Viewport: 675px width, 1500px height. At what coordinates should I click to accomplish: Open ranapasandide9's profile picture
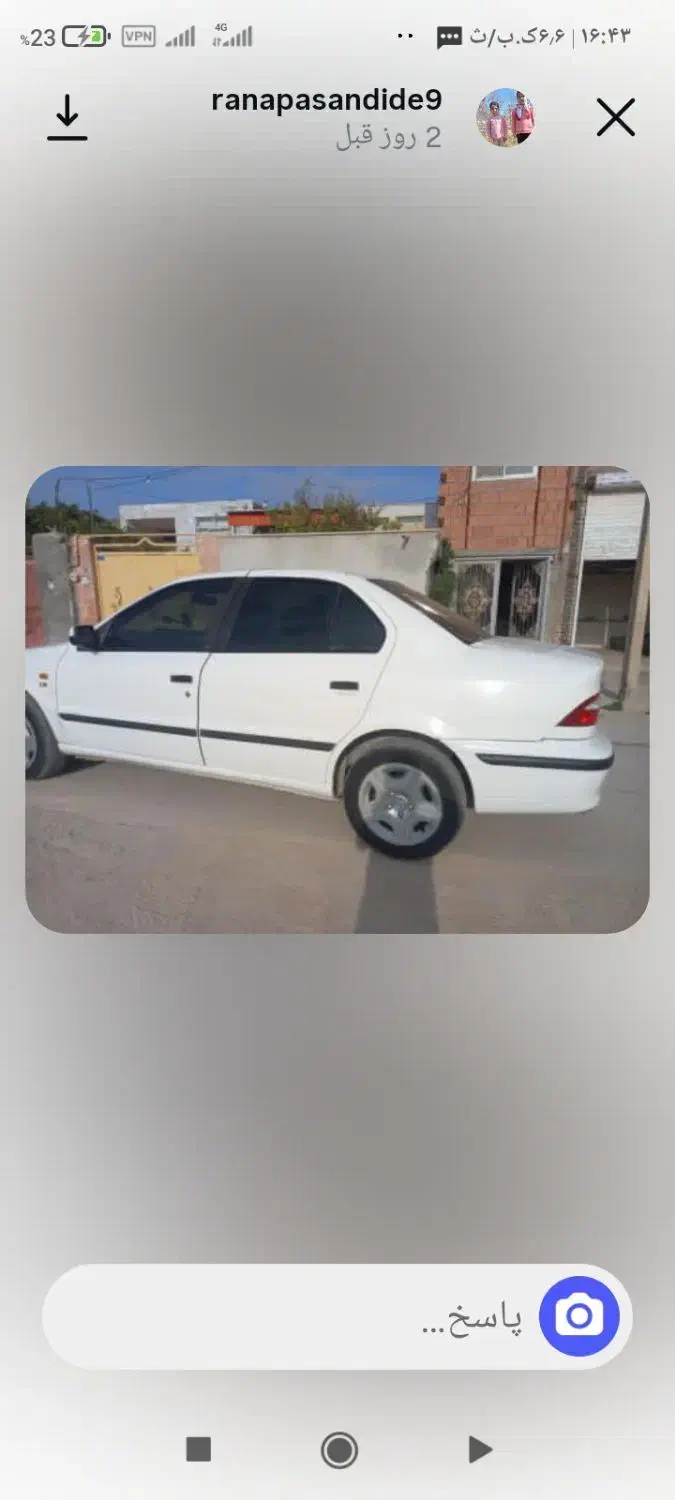coord(505,118)
